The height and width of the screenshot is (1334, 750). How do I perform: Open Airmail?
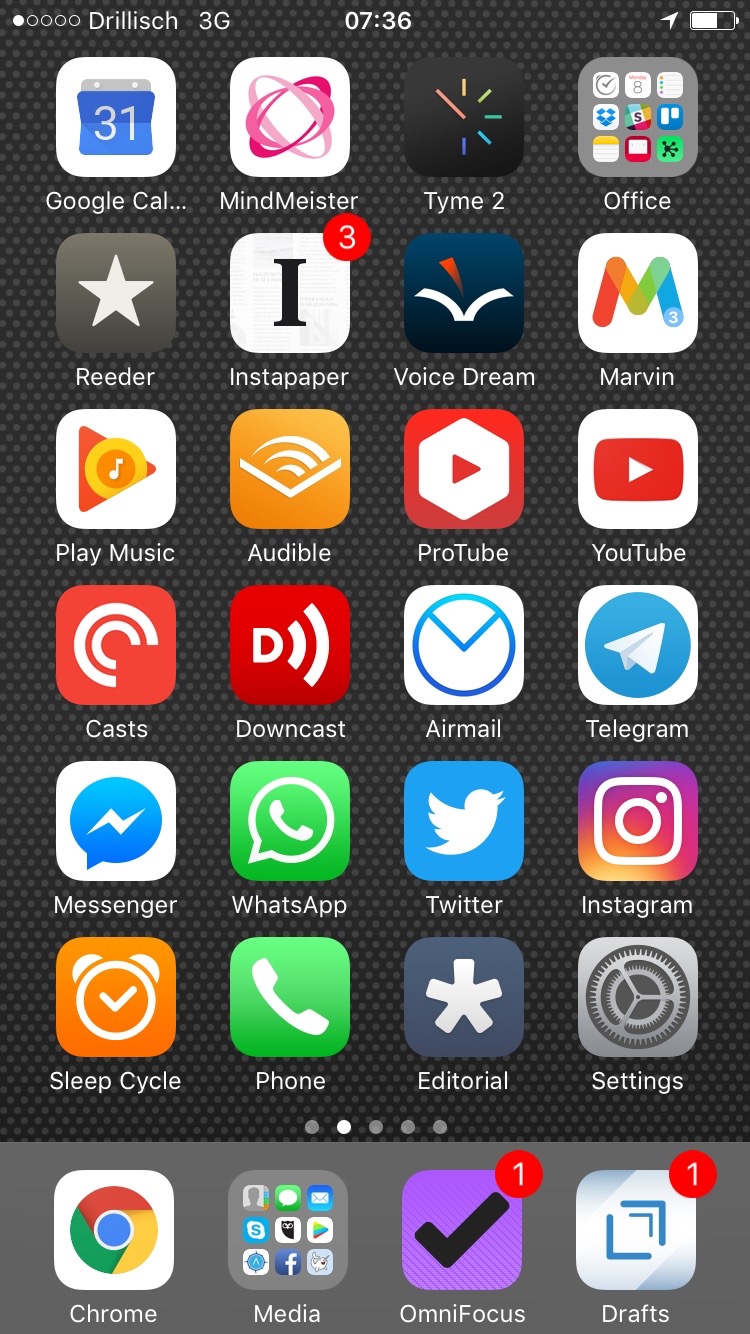[x=464, y=645]
